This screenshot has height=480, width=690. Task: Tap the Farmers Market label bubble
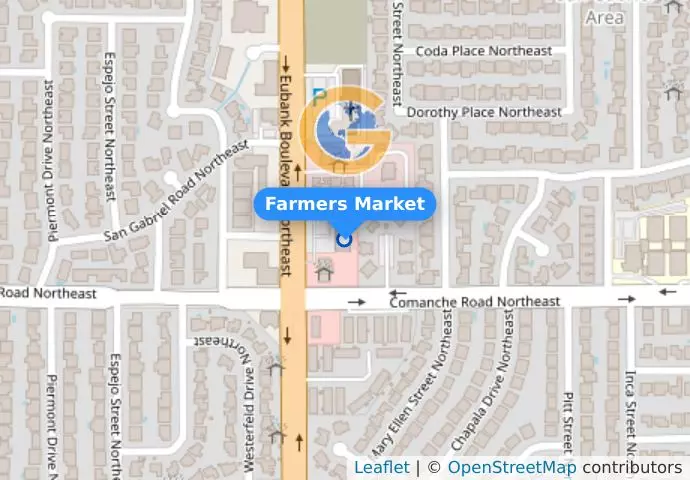tap(345, 204)
